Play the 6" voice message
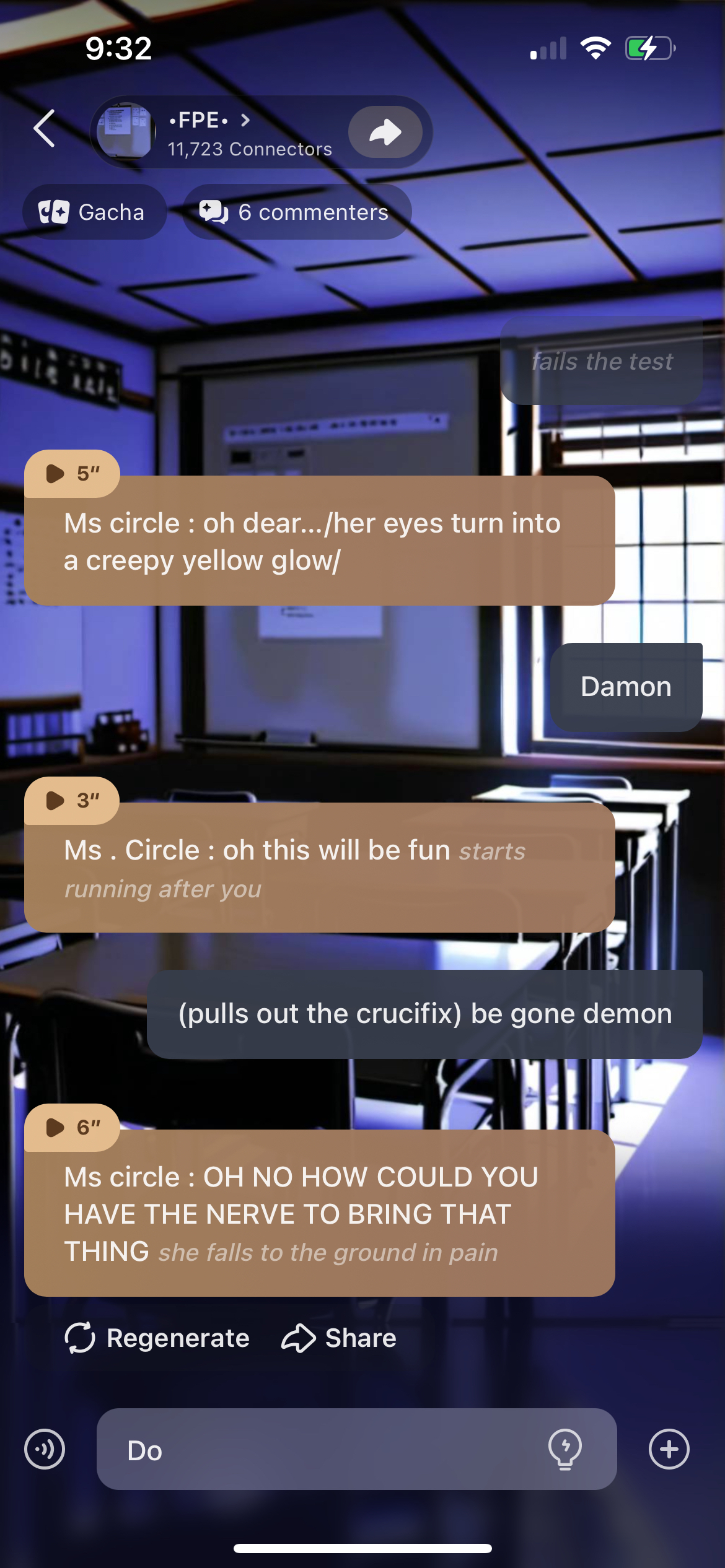725x1568 pixels. [x=72, y=1128]
